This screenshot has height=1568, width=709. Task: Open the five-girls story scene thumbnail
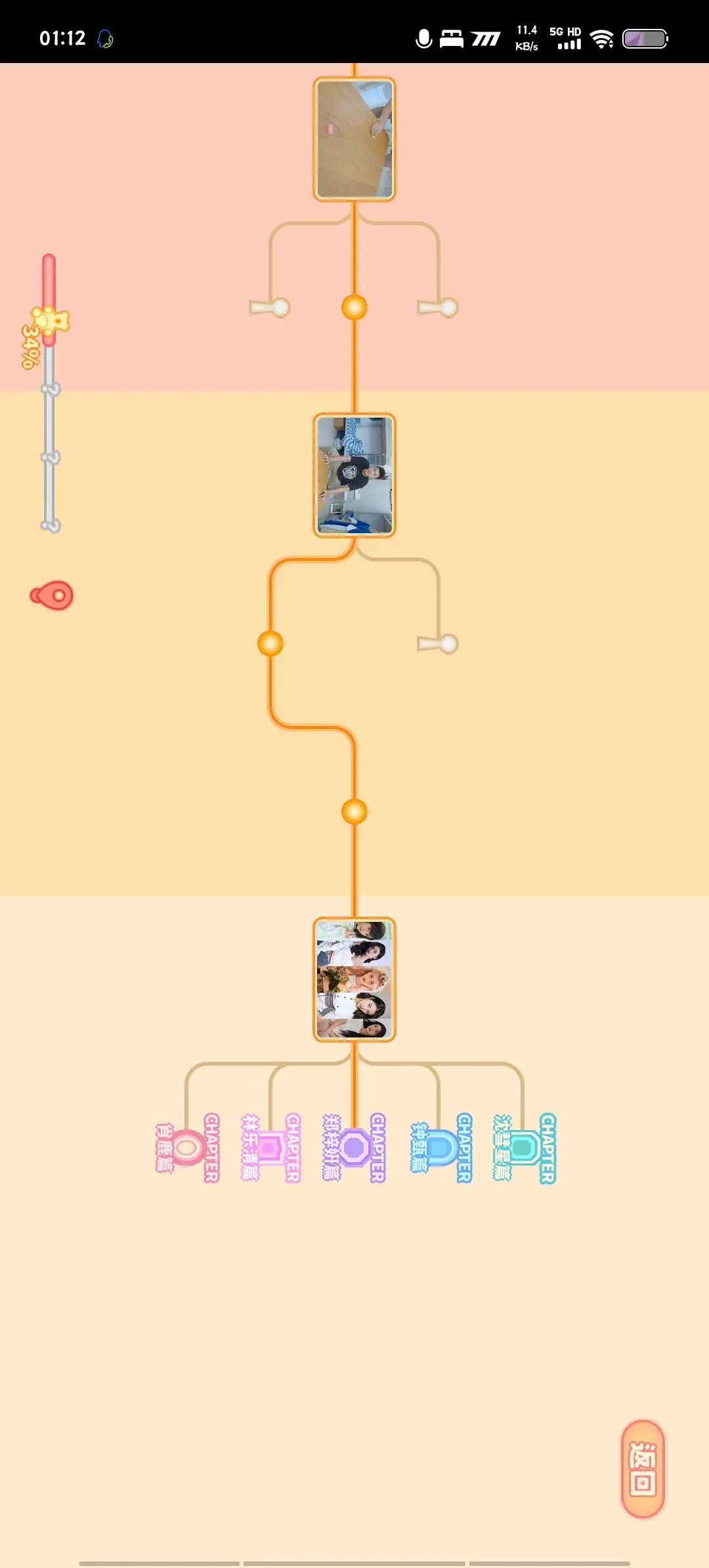tap(354, 980)
